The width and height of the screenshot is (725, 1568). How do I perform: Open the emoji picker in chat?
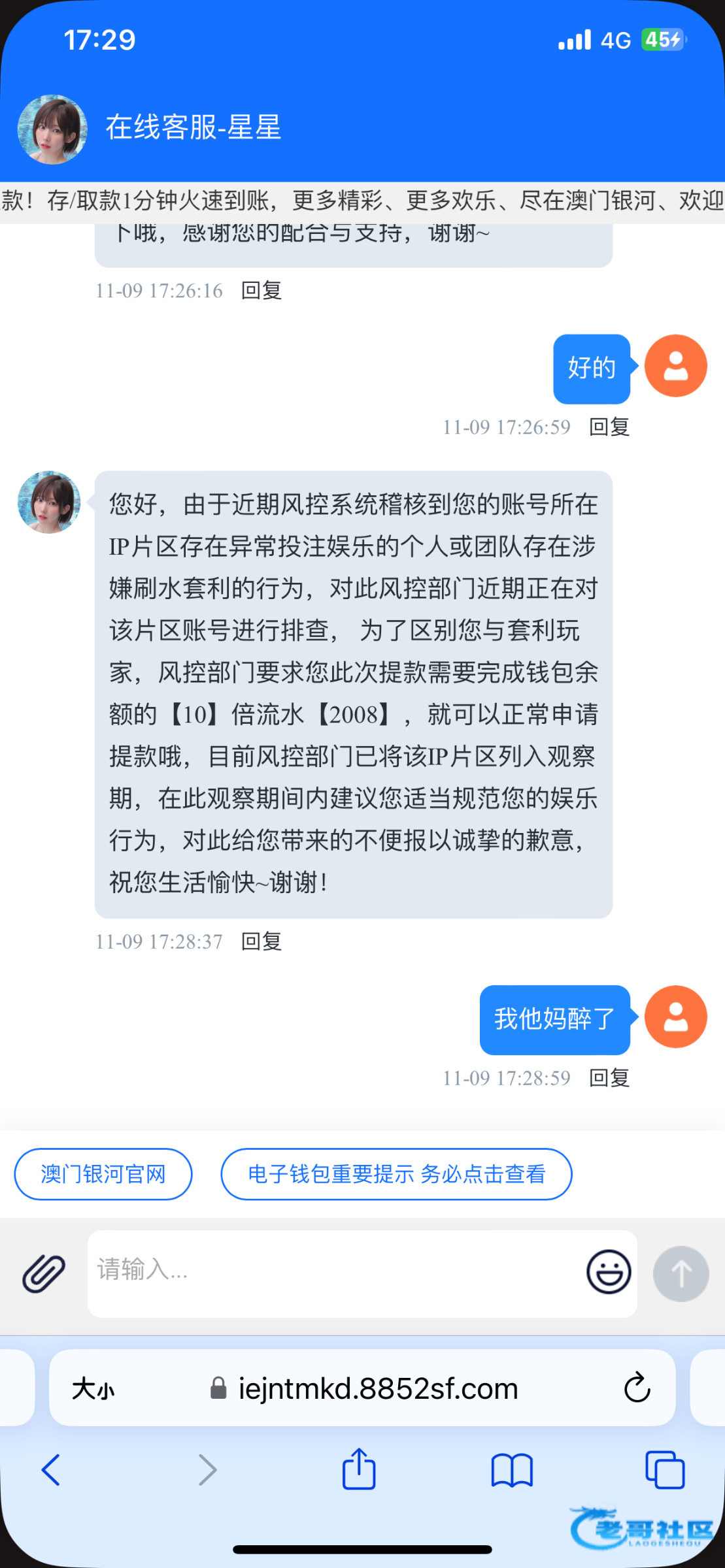(x=609, y=1272)
